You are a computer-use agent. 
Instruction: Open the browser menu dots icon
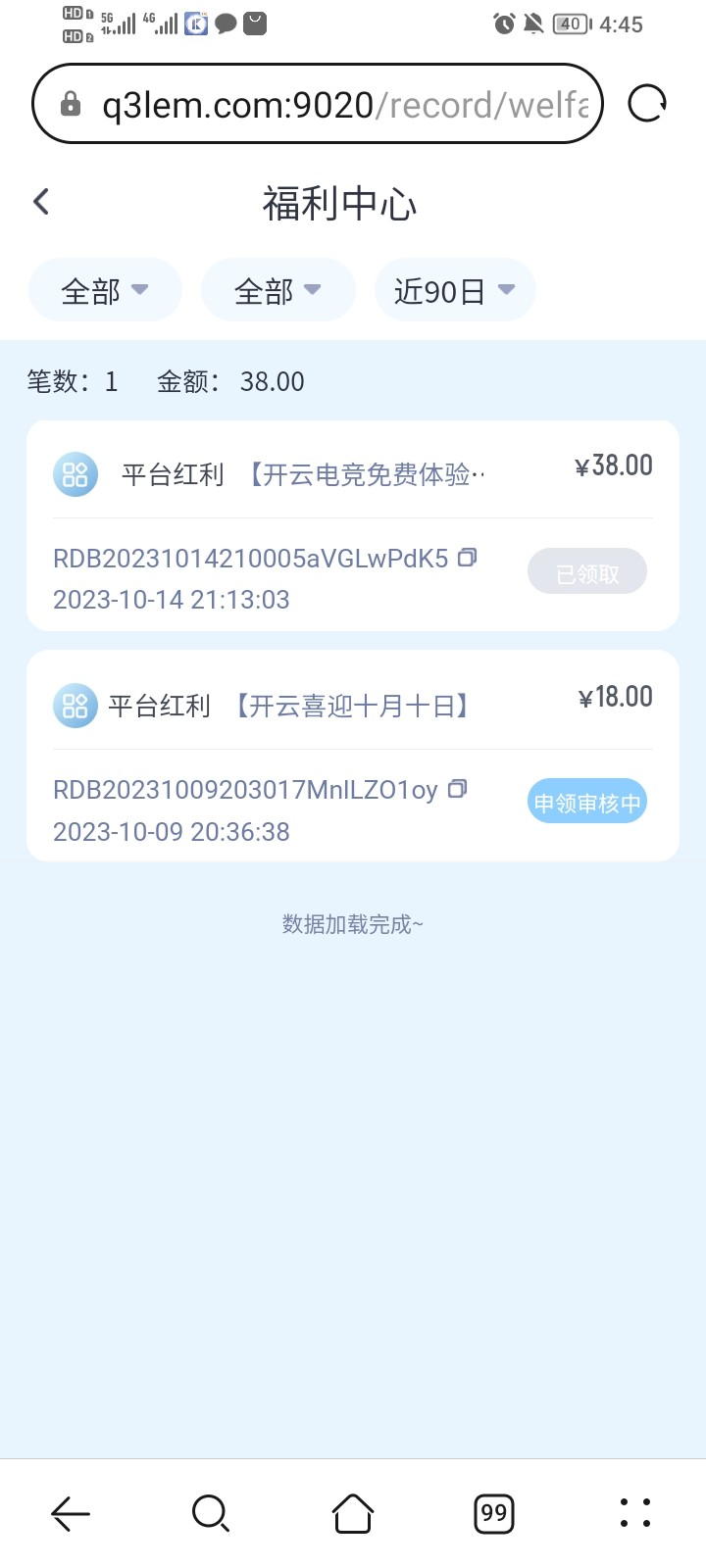point(634,1513)
